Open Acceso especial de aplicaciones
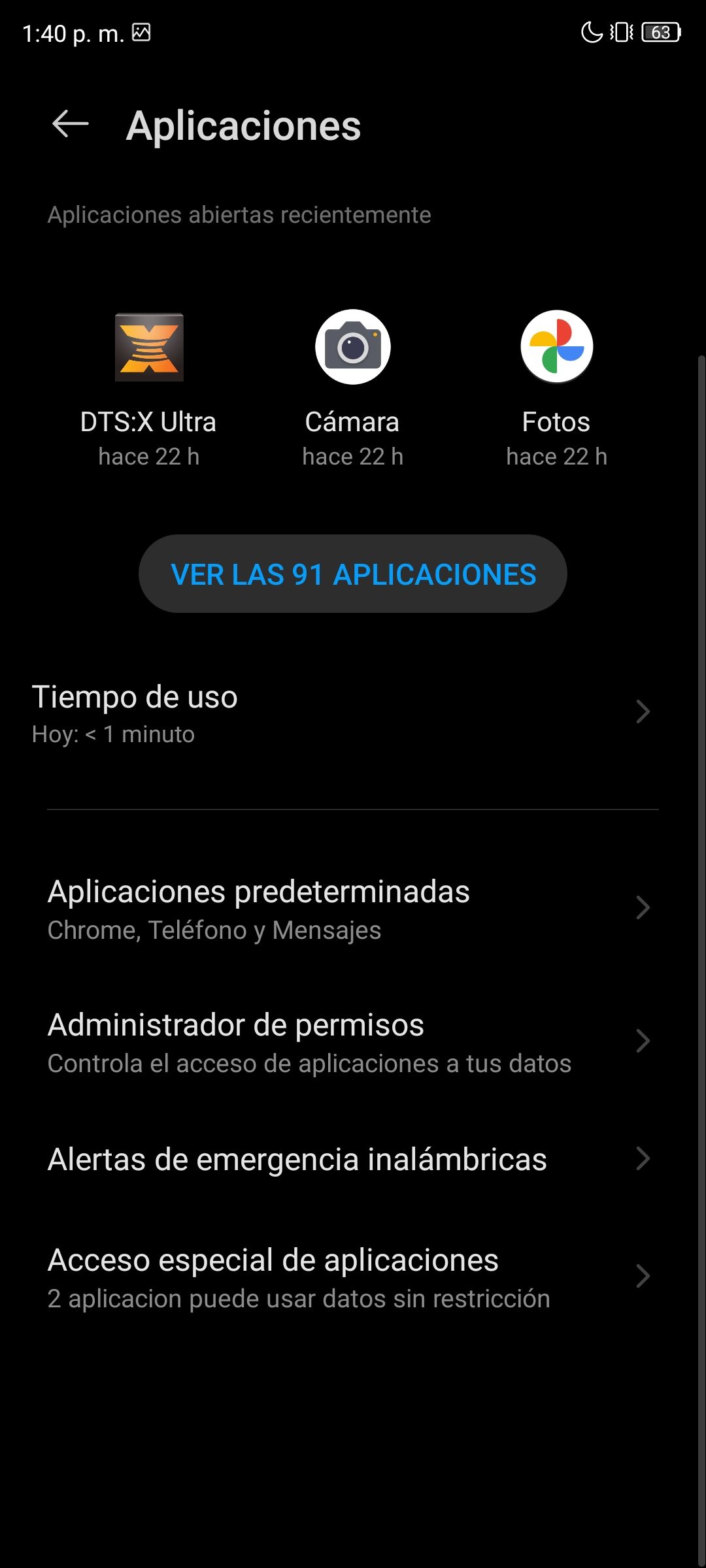This screenshot has width=706, height=1568. click(x=340, y=1277)
